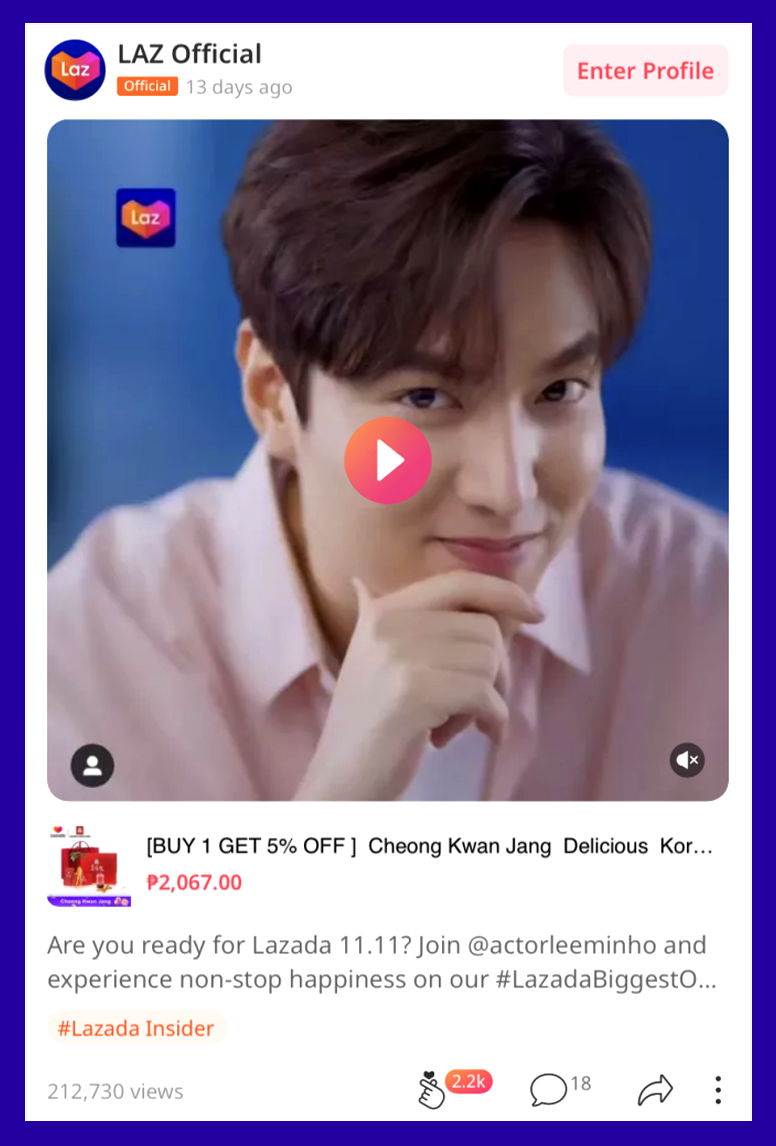
Task: Show tagged people icon on video
Action: pyautogui.click(x=92, y=766)
